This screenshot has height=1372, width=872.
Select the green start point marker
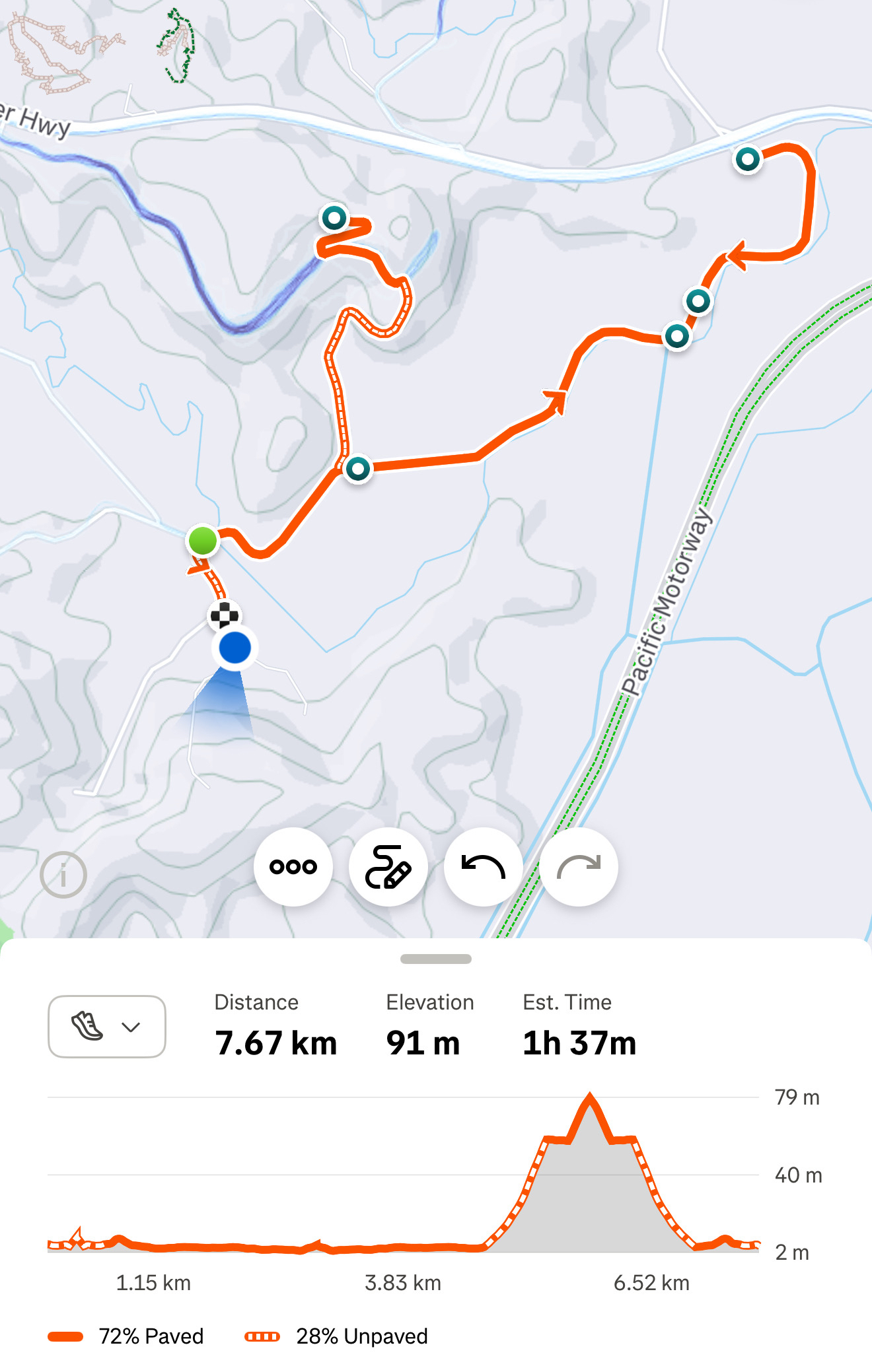point(203,541)
